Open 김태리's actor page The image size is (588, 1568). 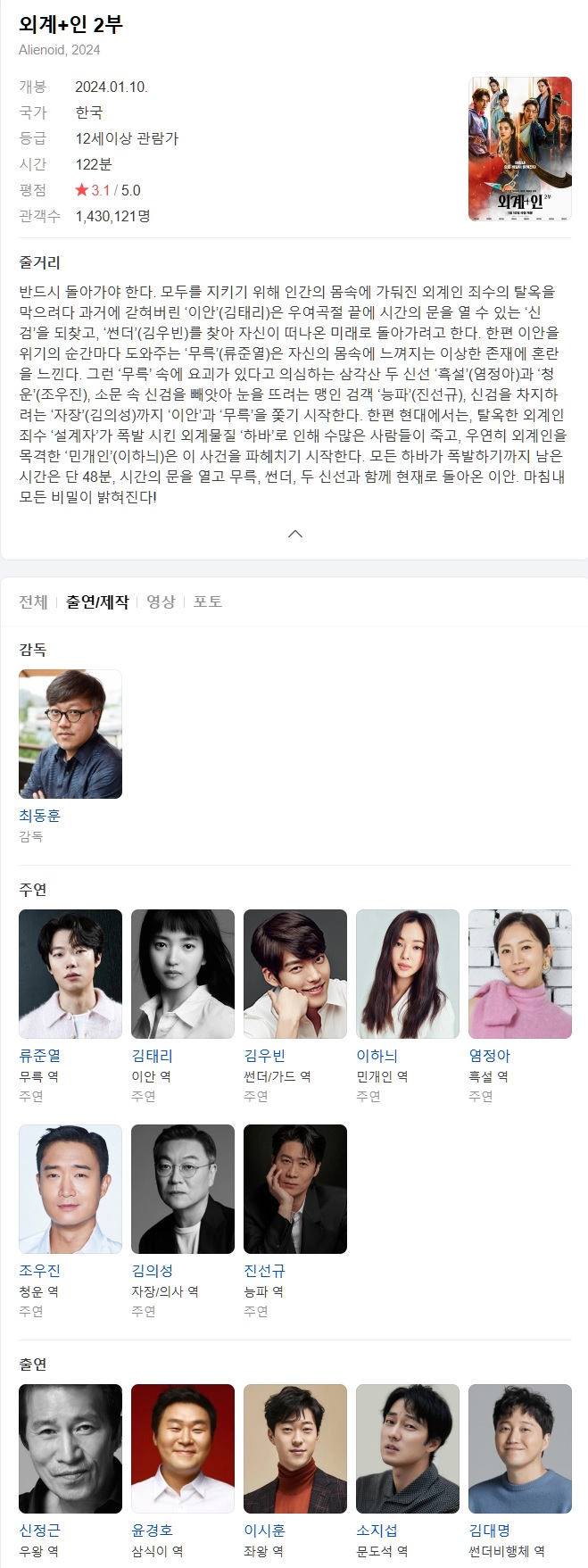click(183, 974)
